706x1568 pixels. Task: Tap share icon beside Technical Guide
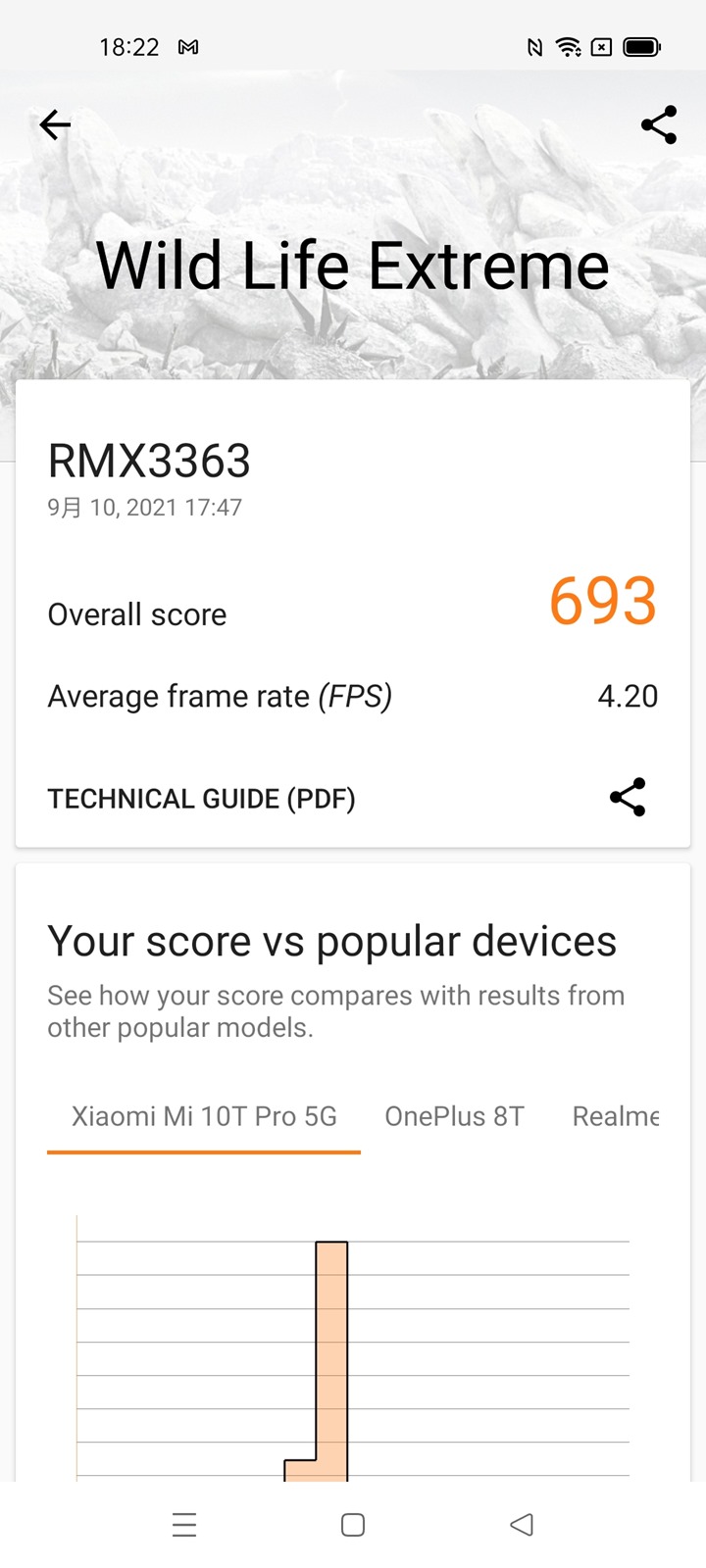pyautogui.click(x=628, y=798)
